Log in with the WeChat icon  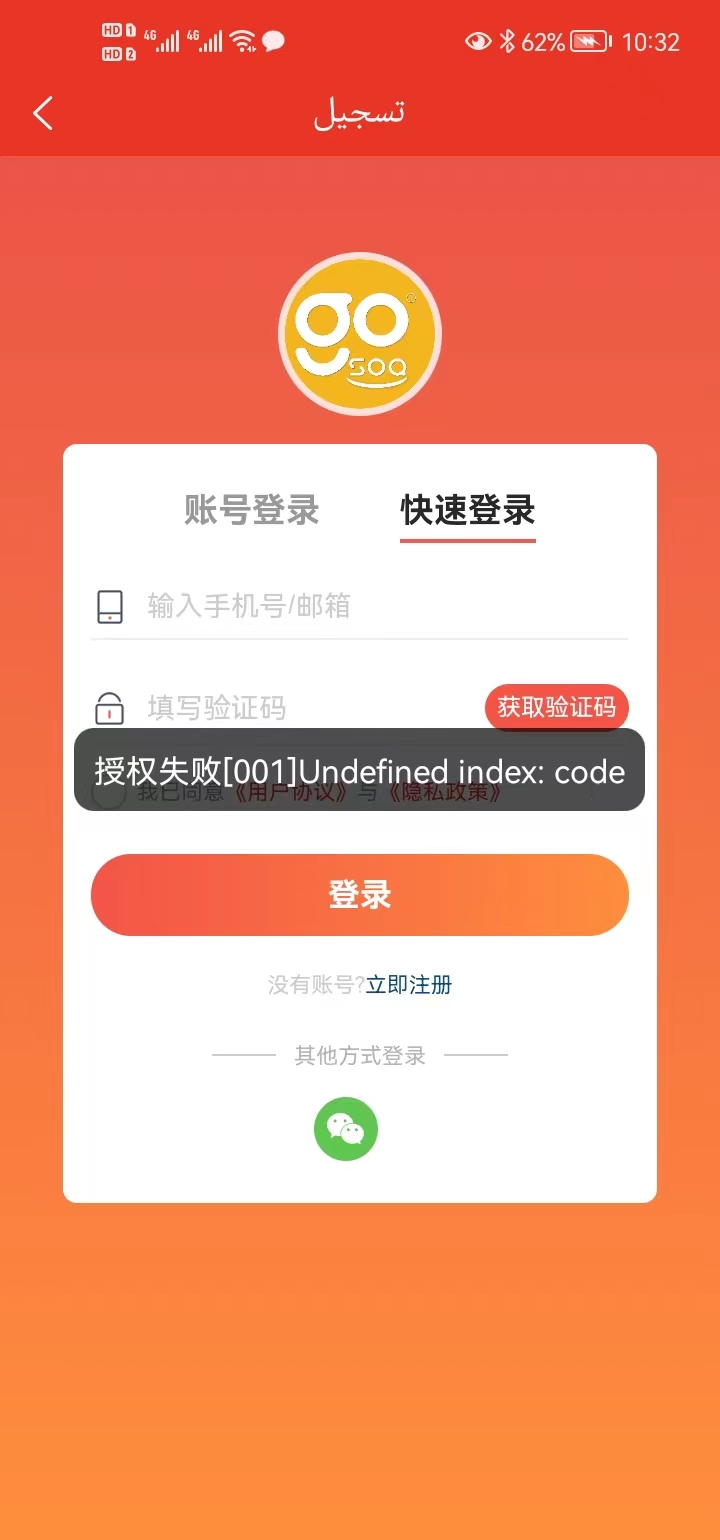coord(346,1129)
